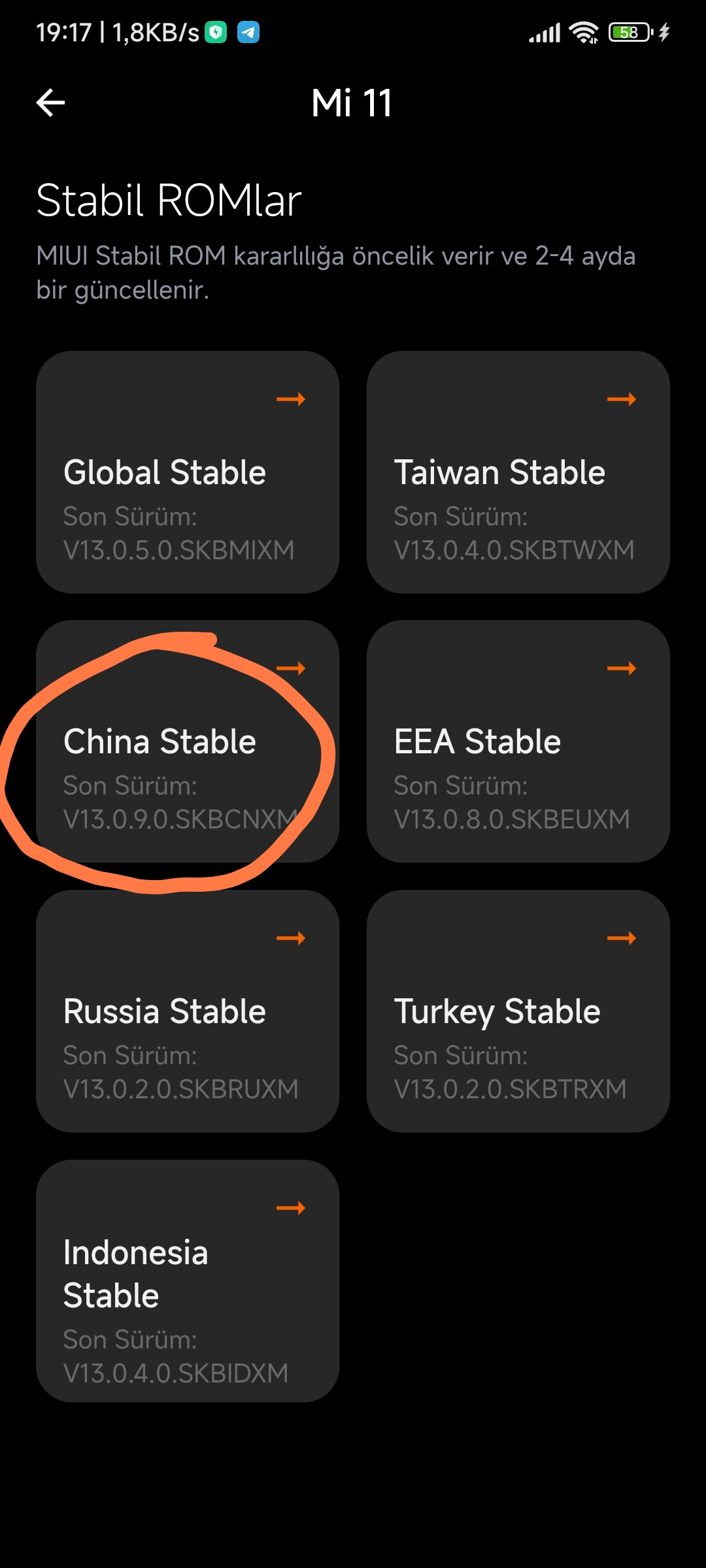Open the EEA Stable ROM card

(518, 742)
